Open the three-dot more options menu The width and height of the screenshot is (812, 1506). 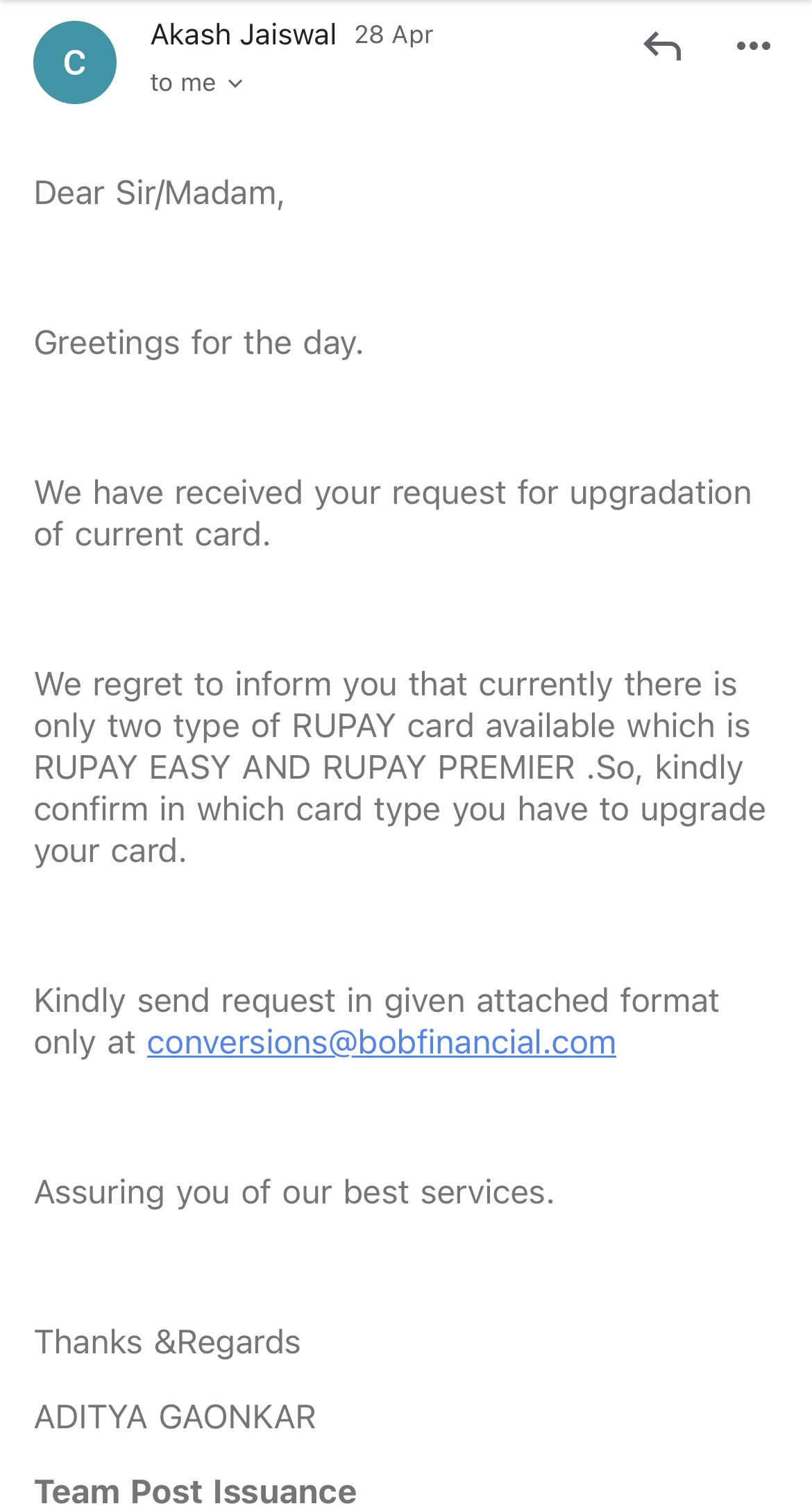[753, 46]
